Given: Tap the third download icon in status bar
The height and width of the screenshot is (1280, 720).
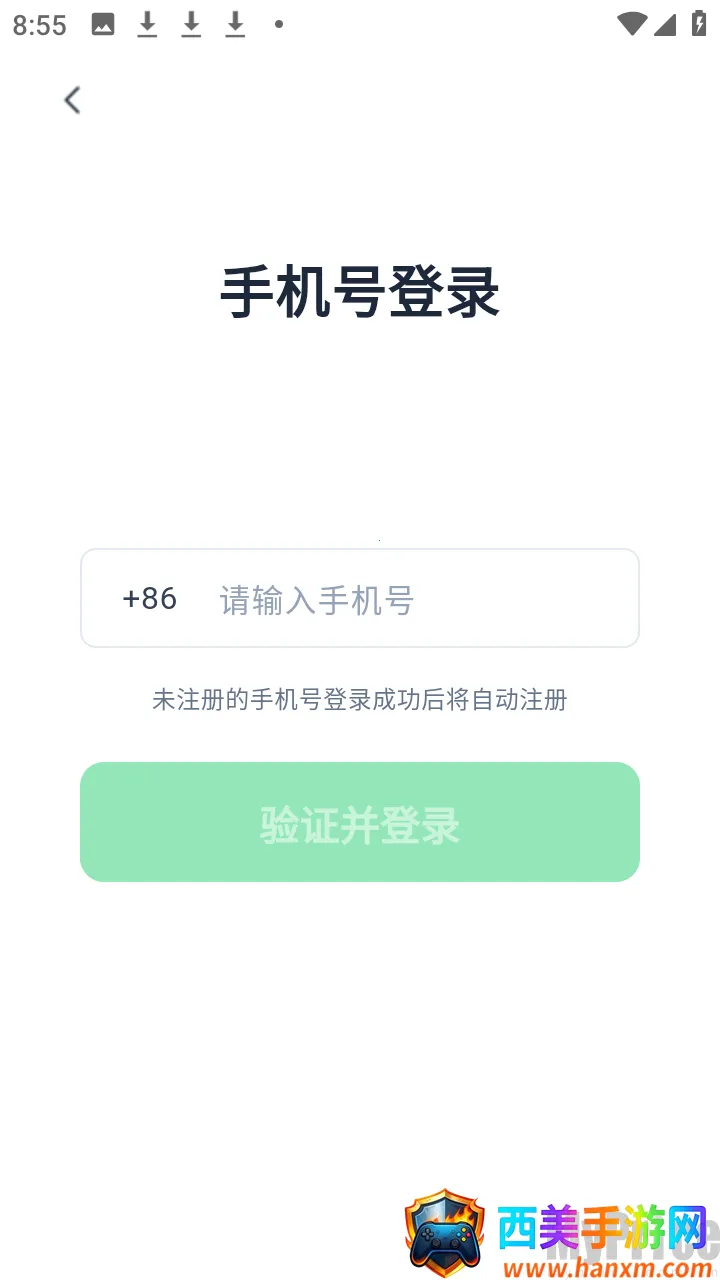Looking at the screenshot, I should pyautogui.click(x=234, y=24).
